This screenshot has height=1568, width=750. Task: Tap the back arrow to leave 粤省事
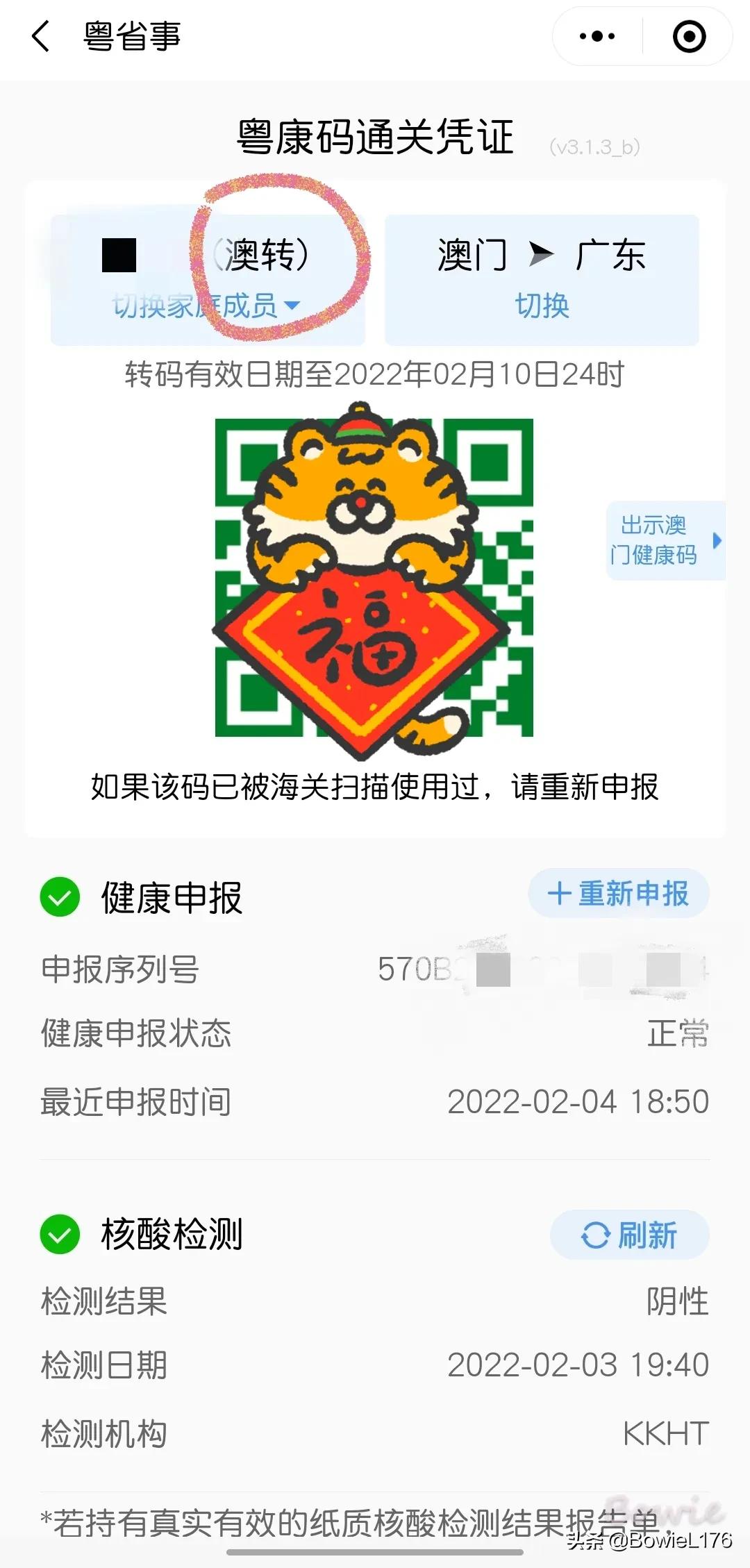pyautogui.click(x=40, y=38)
